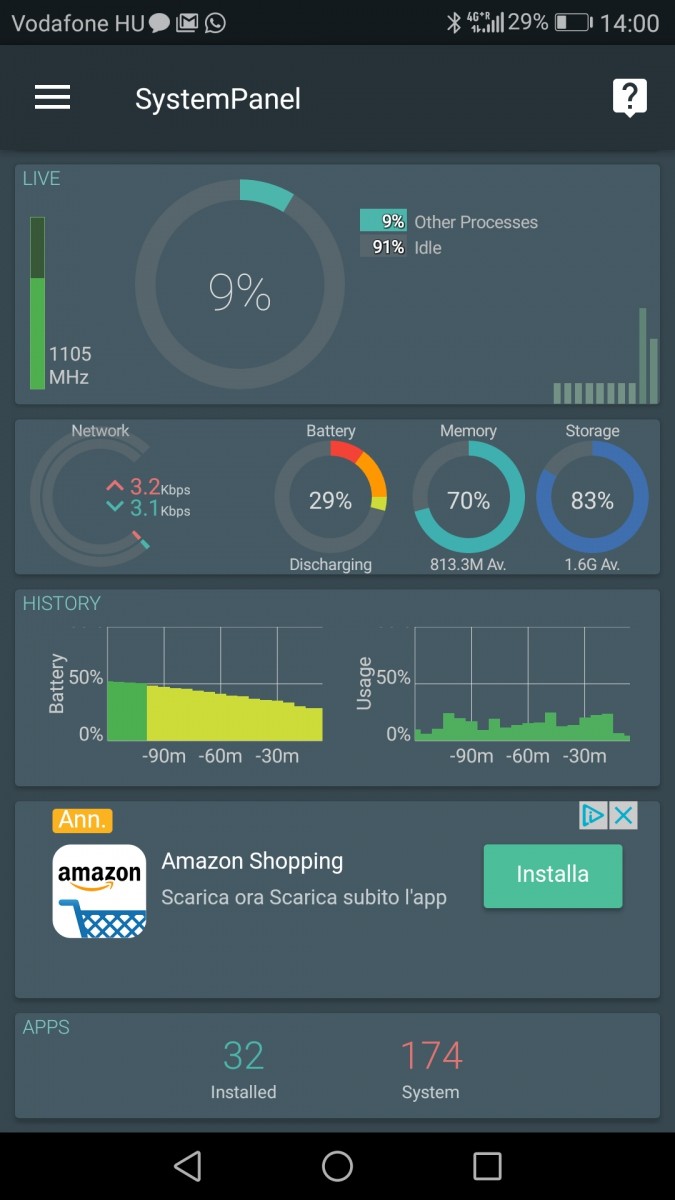Open the LIVE CPU usage card
Viewport: 675px width, 1200px height.
[337, 285]
